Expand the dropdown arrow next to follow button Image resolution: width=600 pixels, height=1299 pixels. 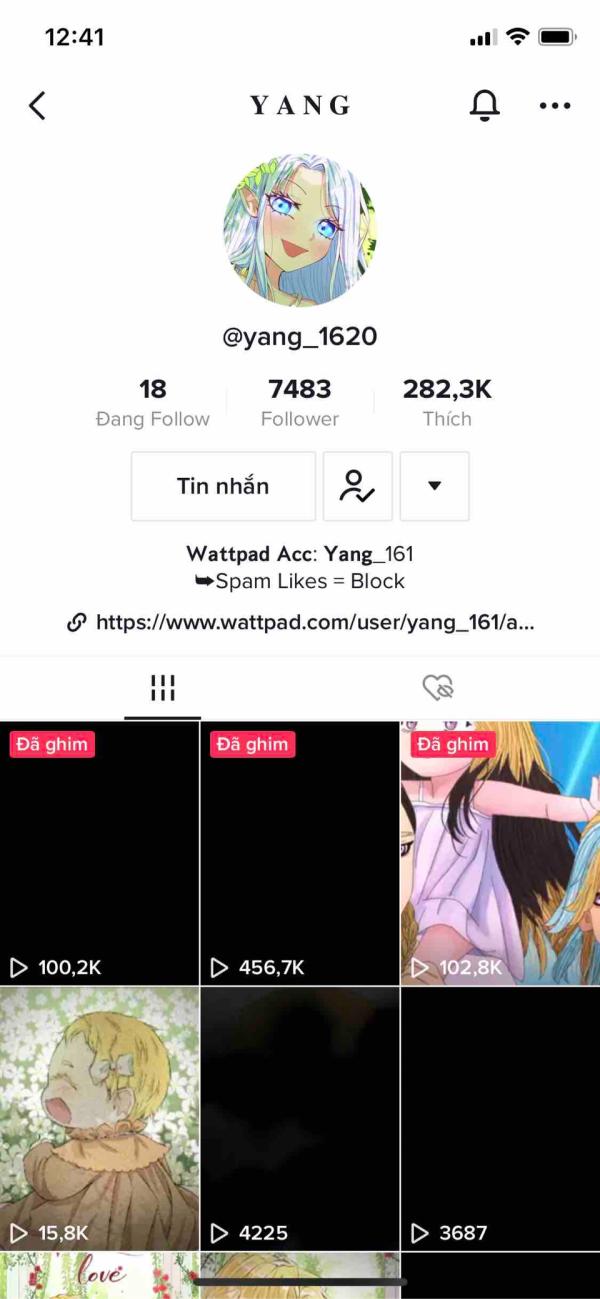(434, 486)
